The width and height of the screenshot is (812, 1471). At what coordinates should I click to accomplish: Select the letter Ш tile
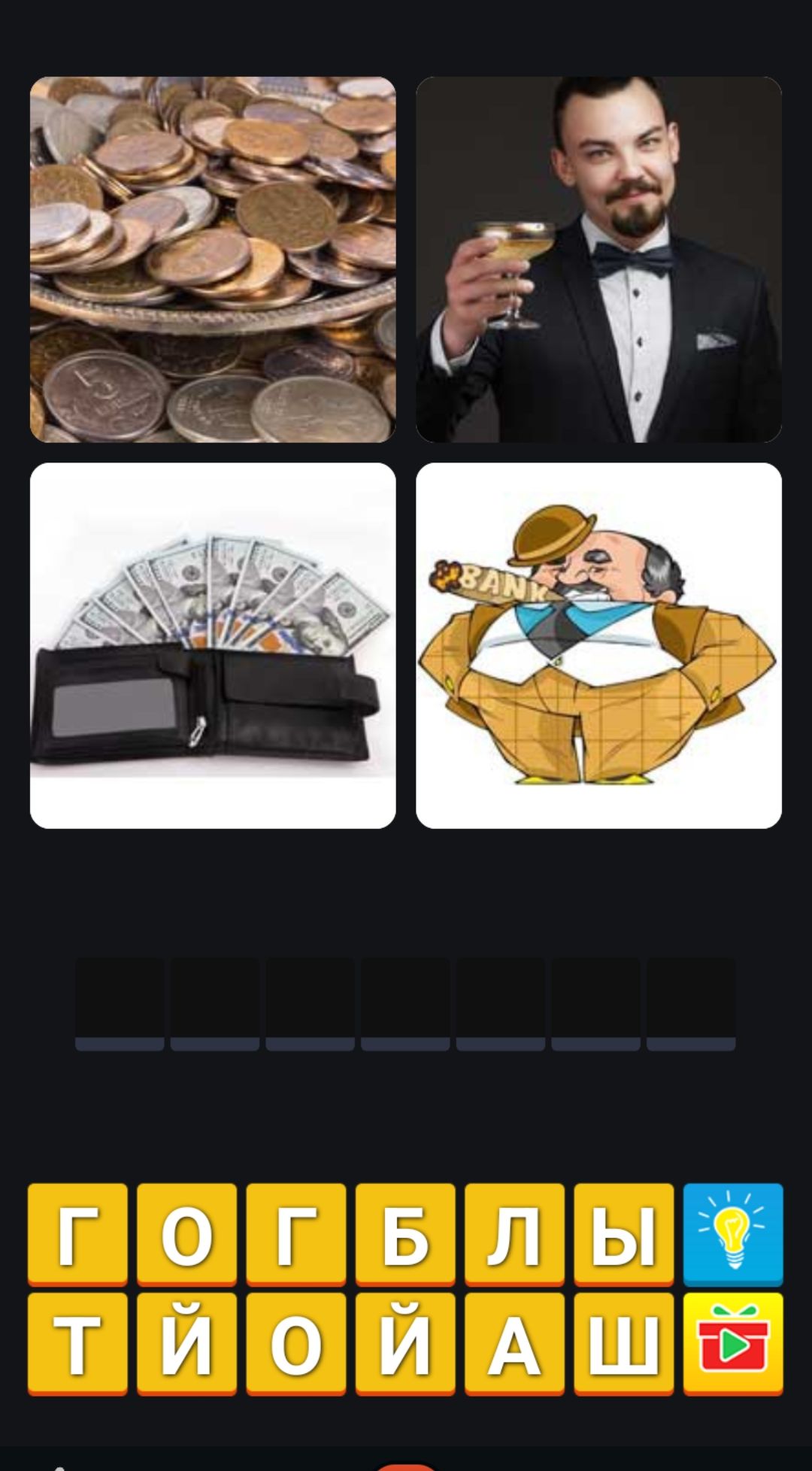(623, 1343)
